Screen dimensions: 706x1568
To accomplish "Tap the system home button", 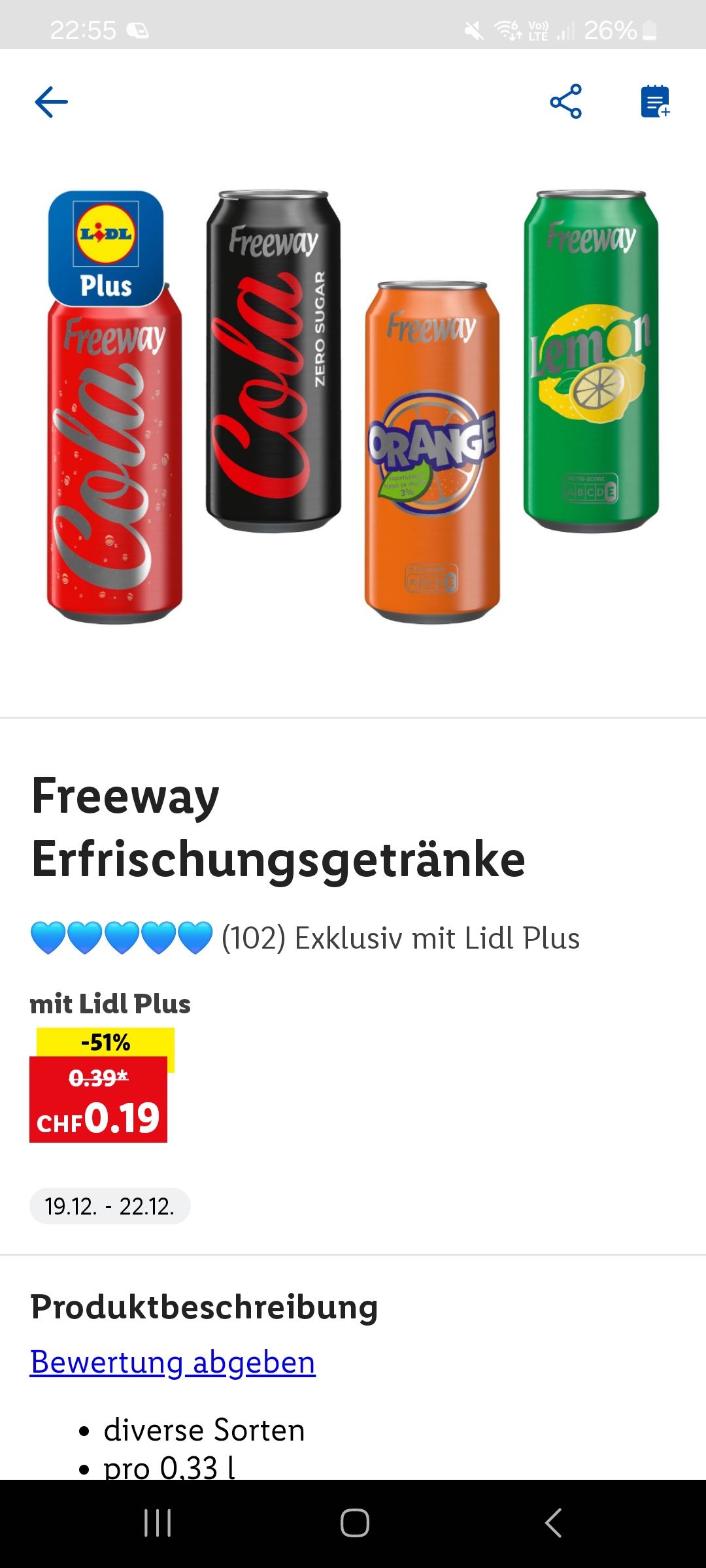I will pos(354,1523).
